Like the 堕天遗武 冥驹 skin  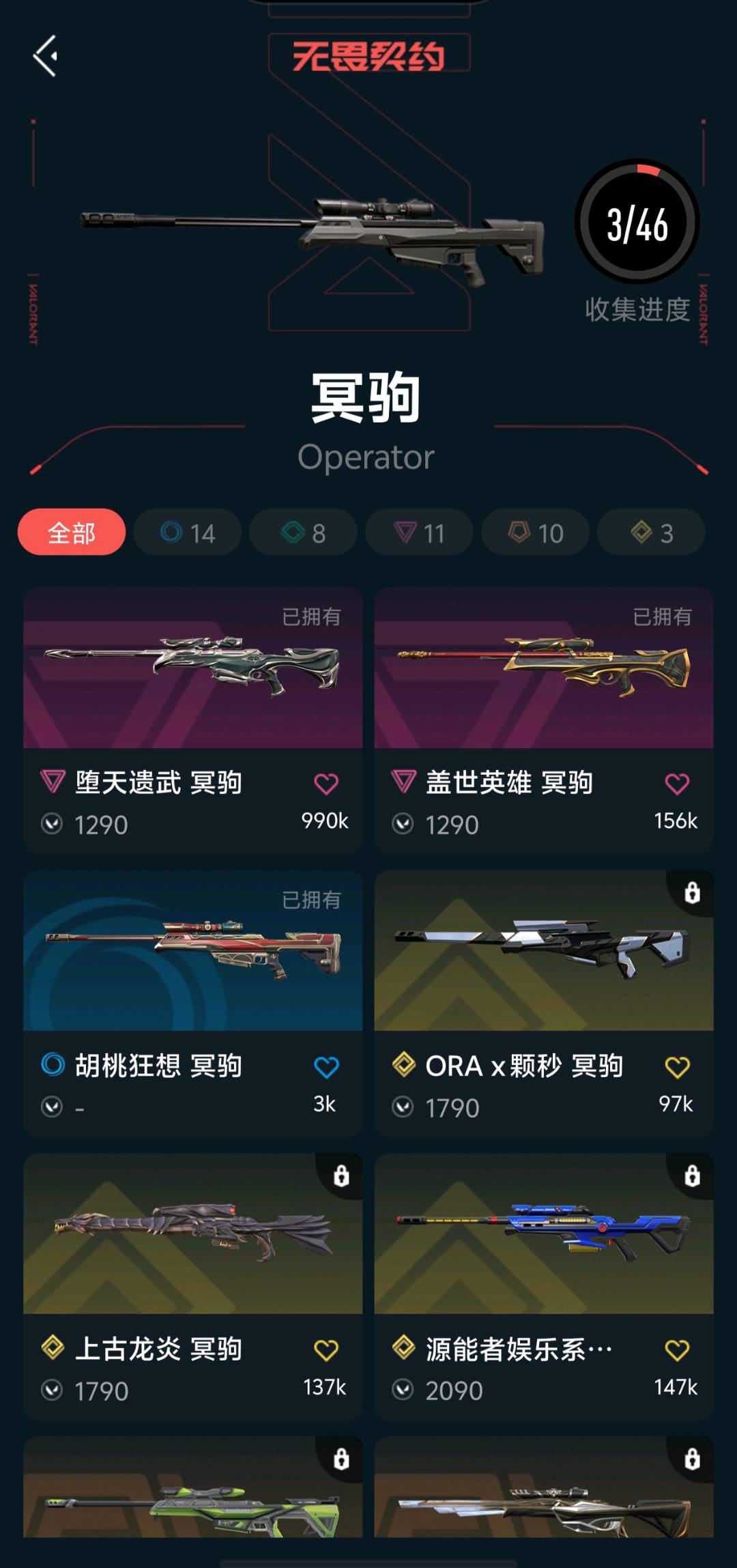click(326, 784)
